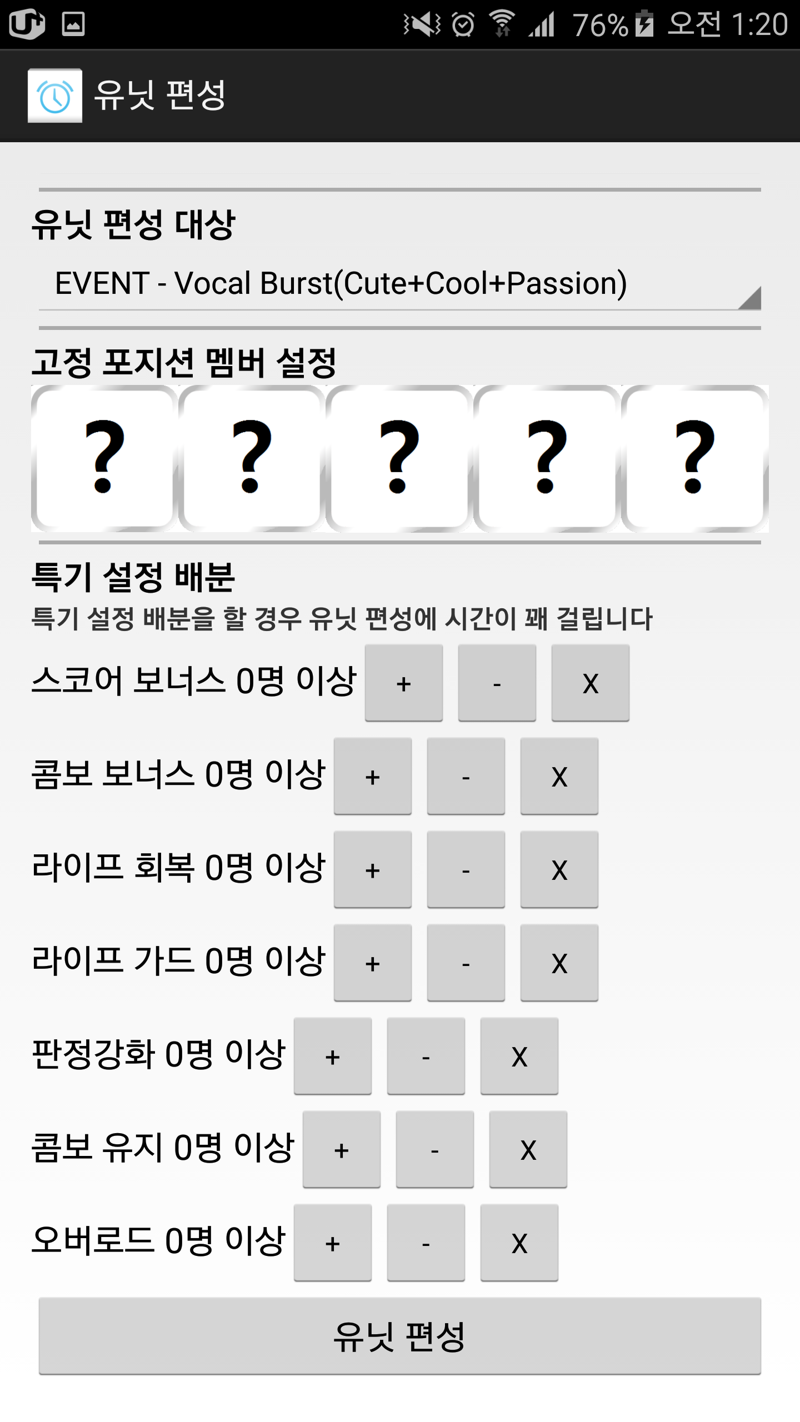Open the 유닛 편성 대상 dropdown
Viewport: 800px width, 1422px height.
(400, 284)
